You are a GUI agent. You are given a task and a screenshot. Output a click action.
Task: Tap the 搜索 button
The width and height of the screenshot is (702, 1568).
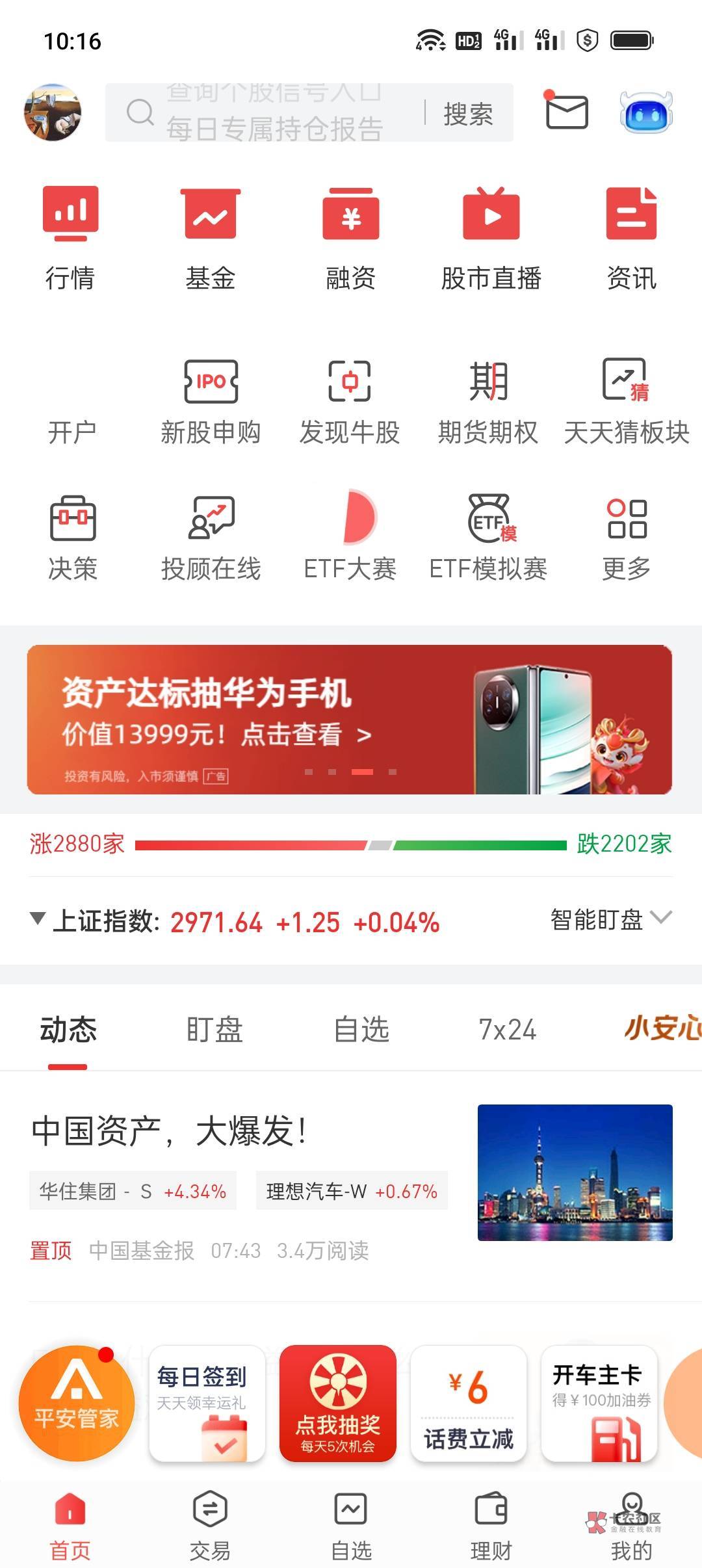pos(468,114)
